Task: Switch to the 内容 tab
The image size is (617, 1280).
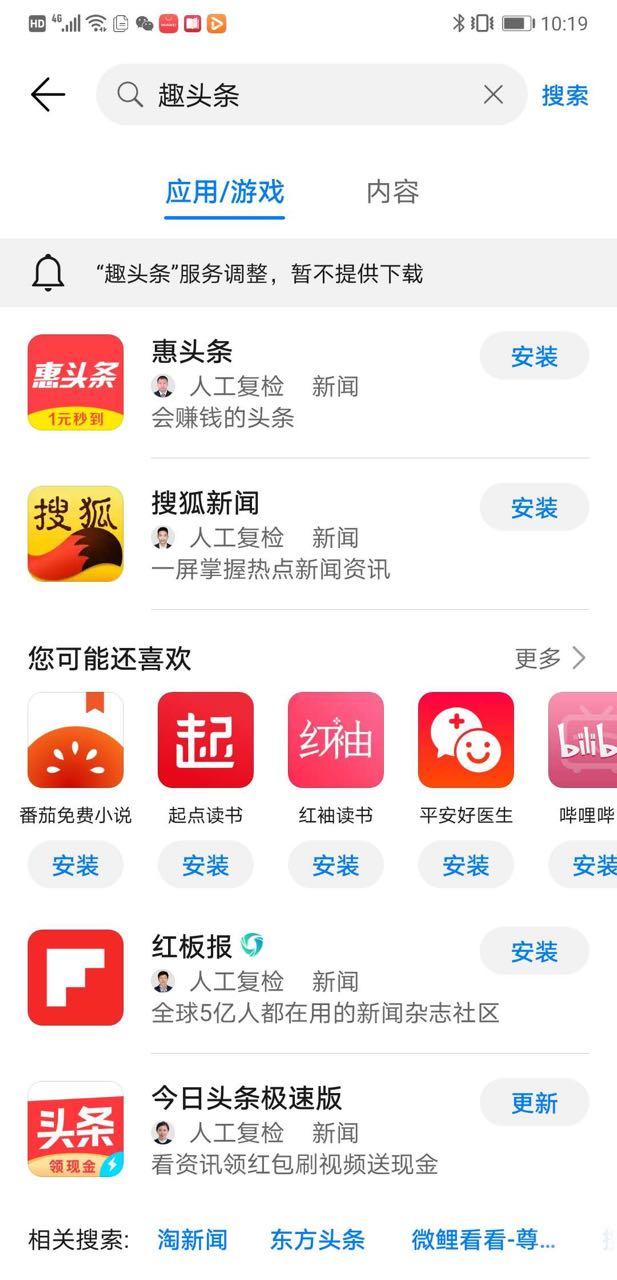Action: (392, 192)
